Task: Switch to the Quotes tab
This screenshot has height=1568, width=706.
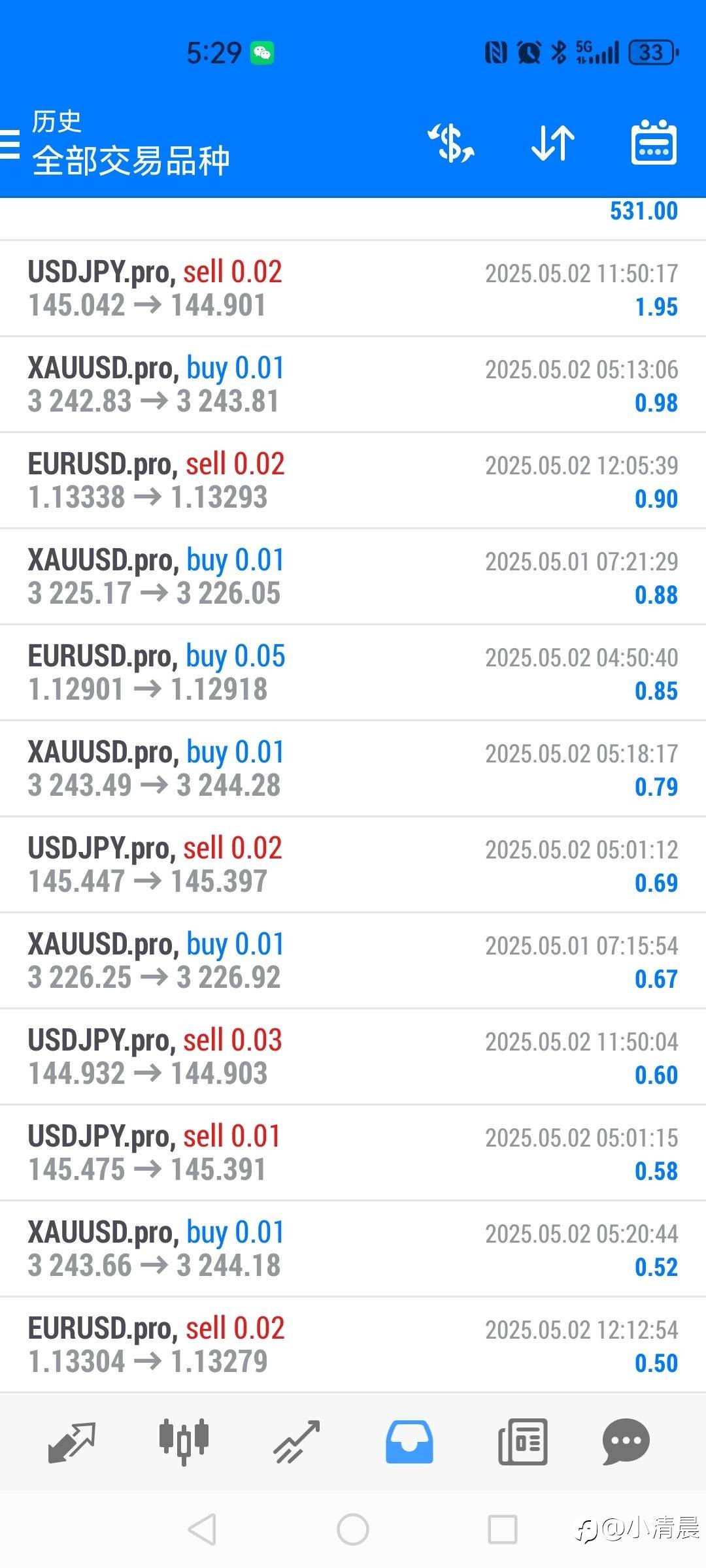Action: tap(72, 1441)
